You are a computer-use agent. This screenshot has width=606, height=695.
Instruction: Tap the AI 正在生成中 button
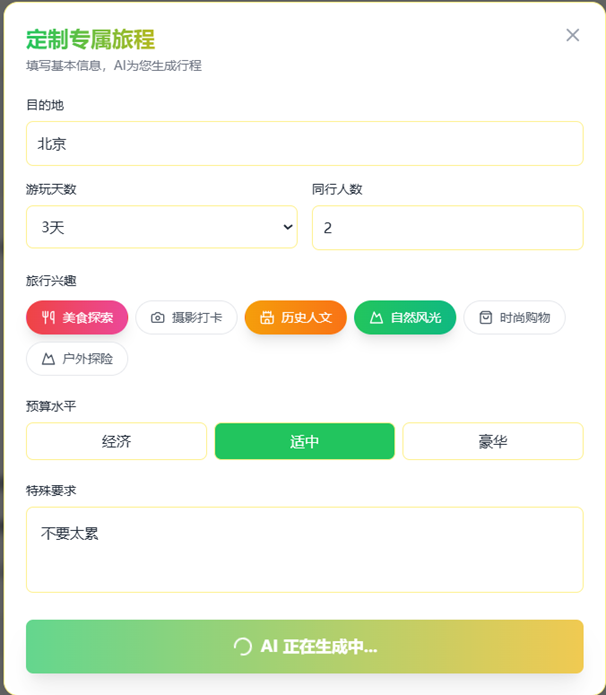click(x=304, y=646)
